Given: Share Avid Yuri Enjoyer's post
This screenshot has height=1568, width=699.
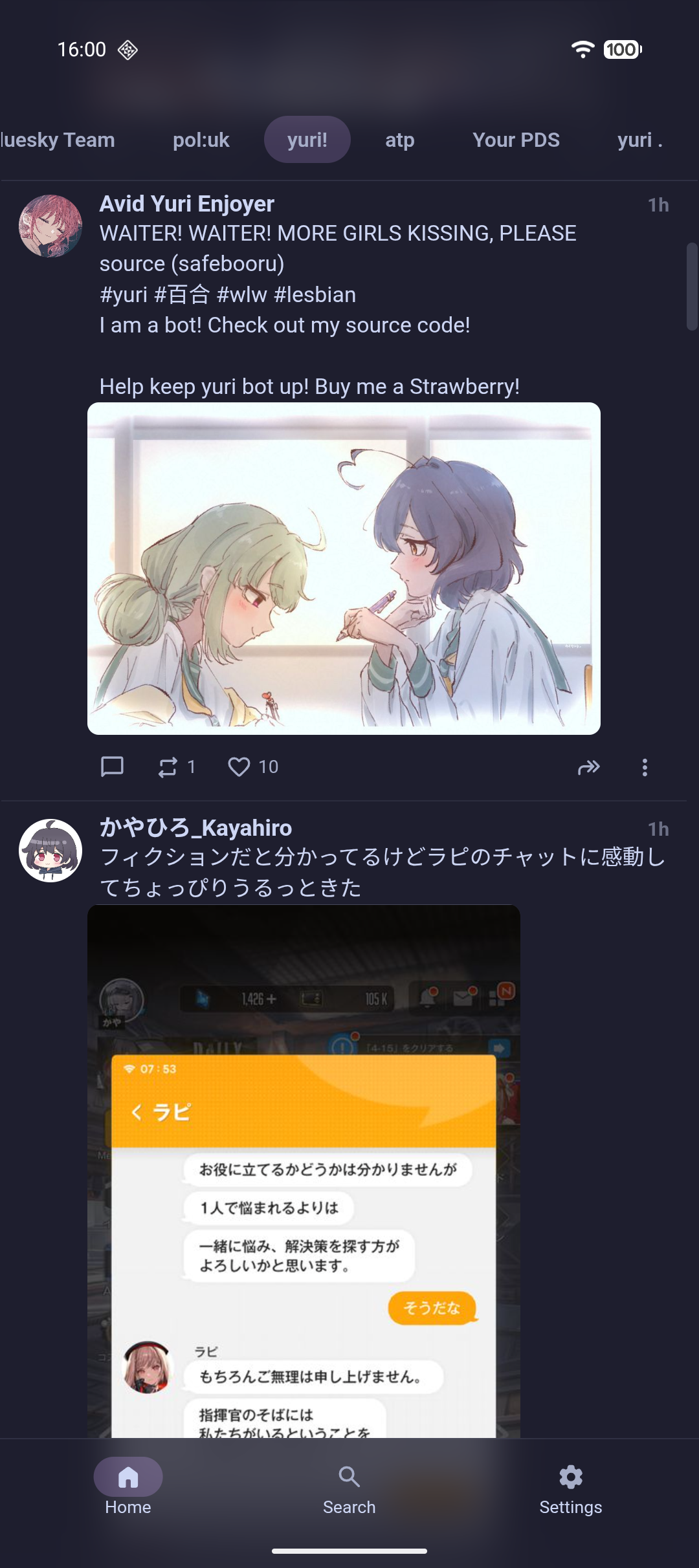Looking at the screenshot, I should [x=588, y=767].
